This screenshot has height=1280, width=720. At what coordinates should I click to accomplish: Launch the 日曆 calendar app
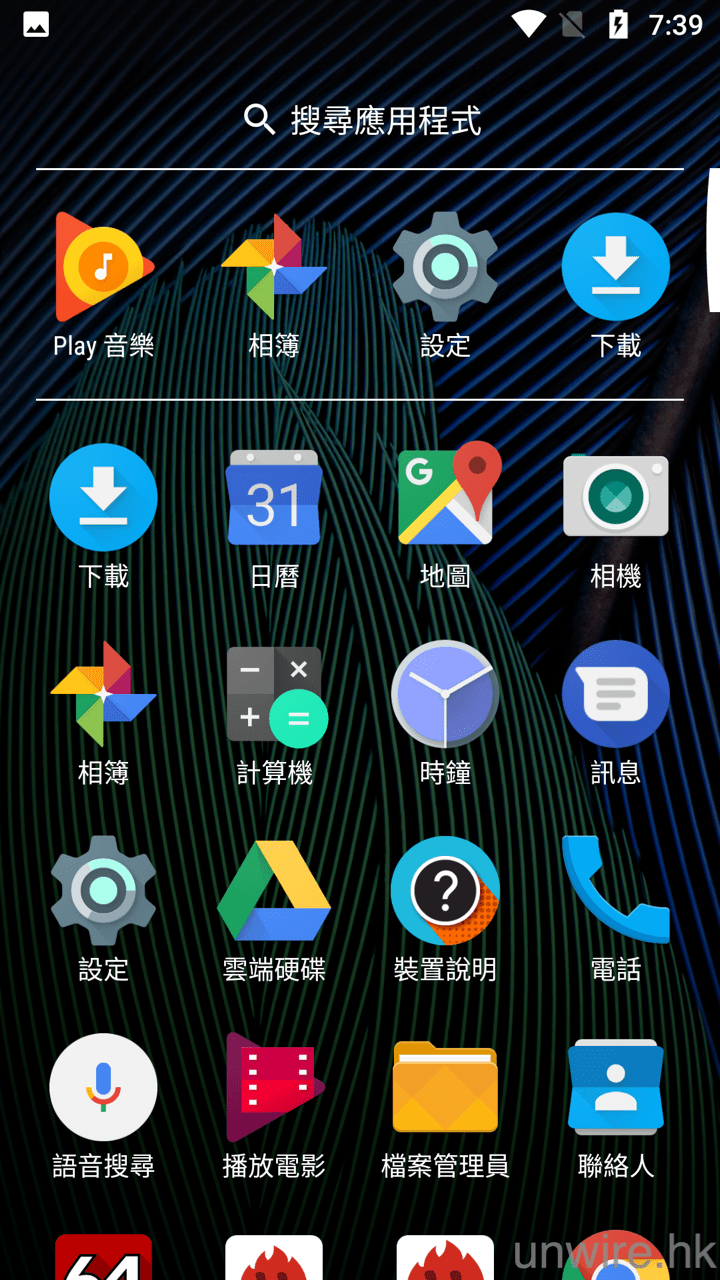[274, 498]
